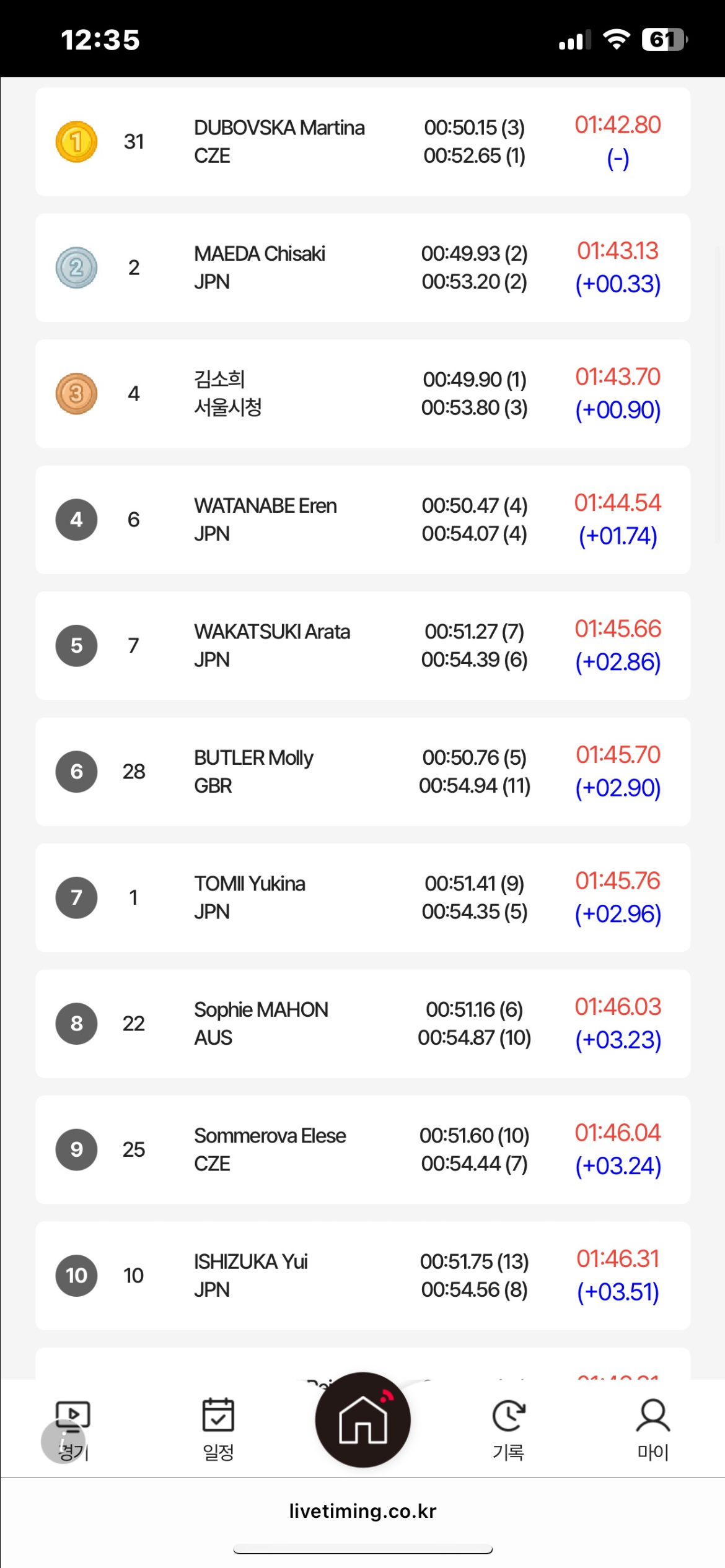Open Sommerova Elese result row
The image size is (725, 1568).
click(x=362, y=1150)
